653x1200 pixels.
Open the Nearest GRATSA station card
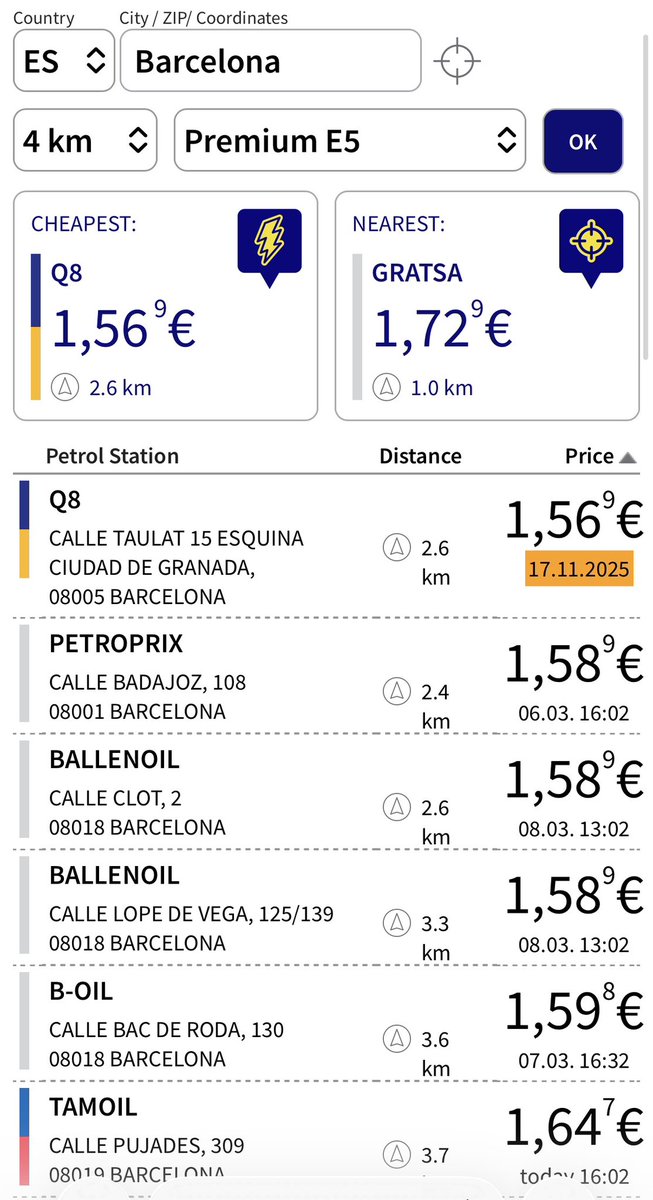click(x=487, y=306)
